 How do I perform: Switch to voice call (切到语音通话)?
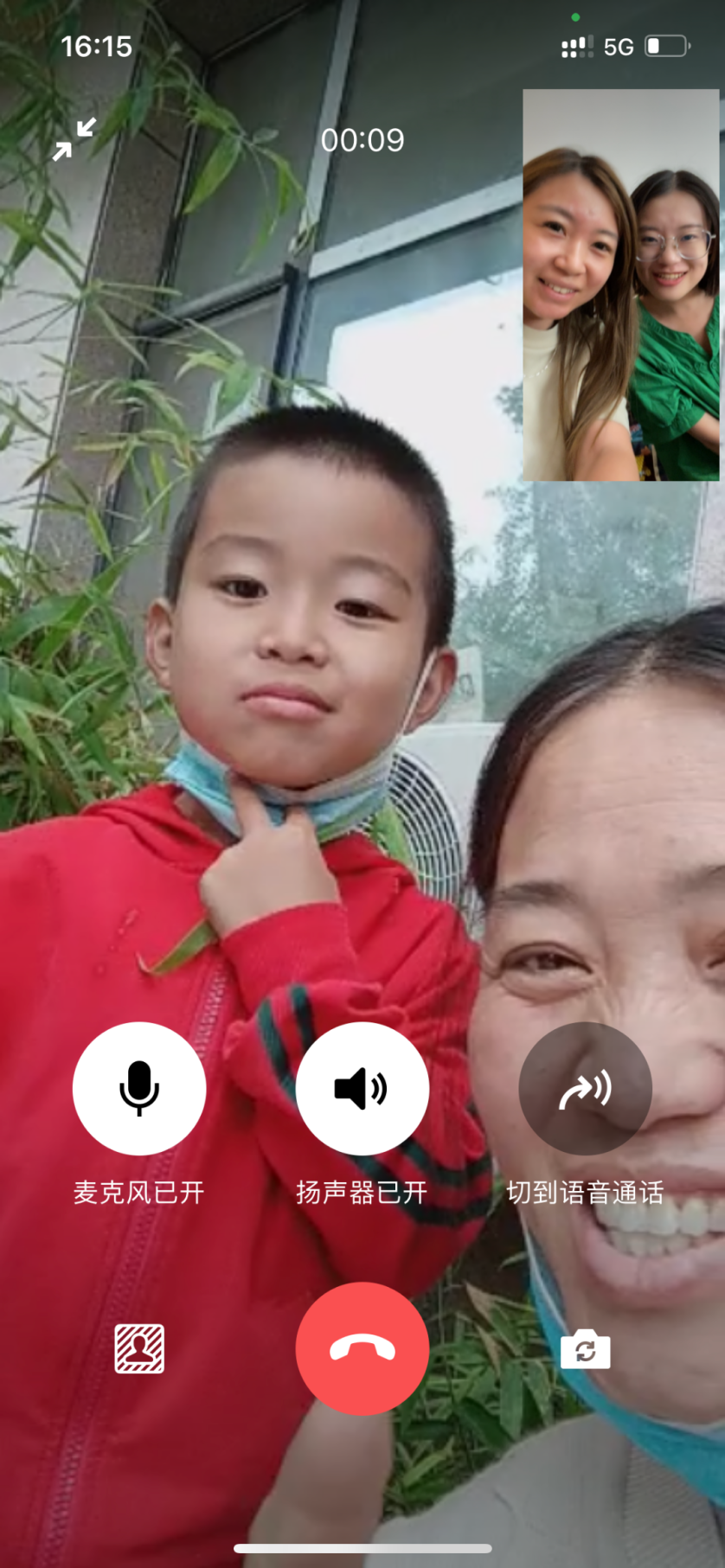(585, 1088)
